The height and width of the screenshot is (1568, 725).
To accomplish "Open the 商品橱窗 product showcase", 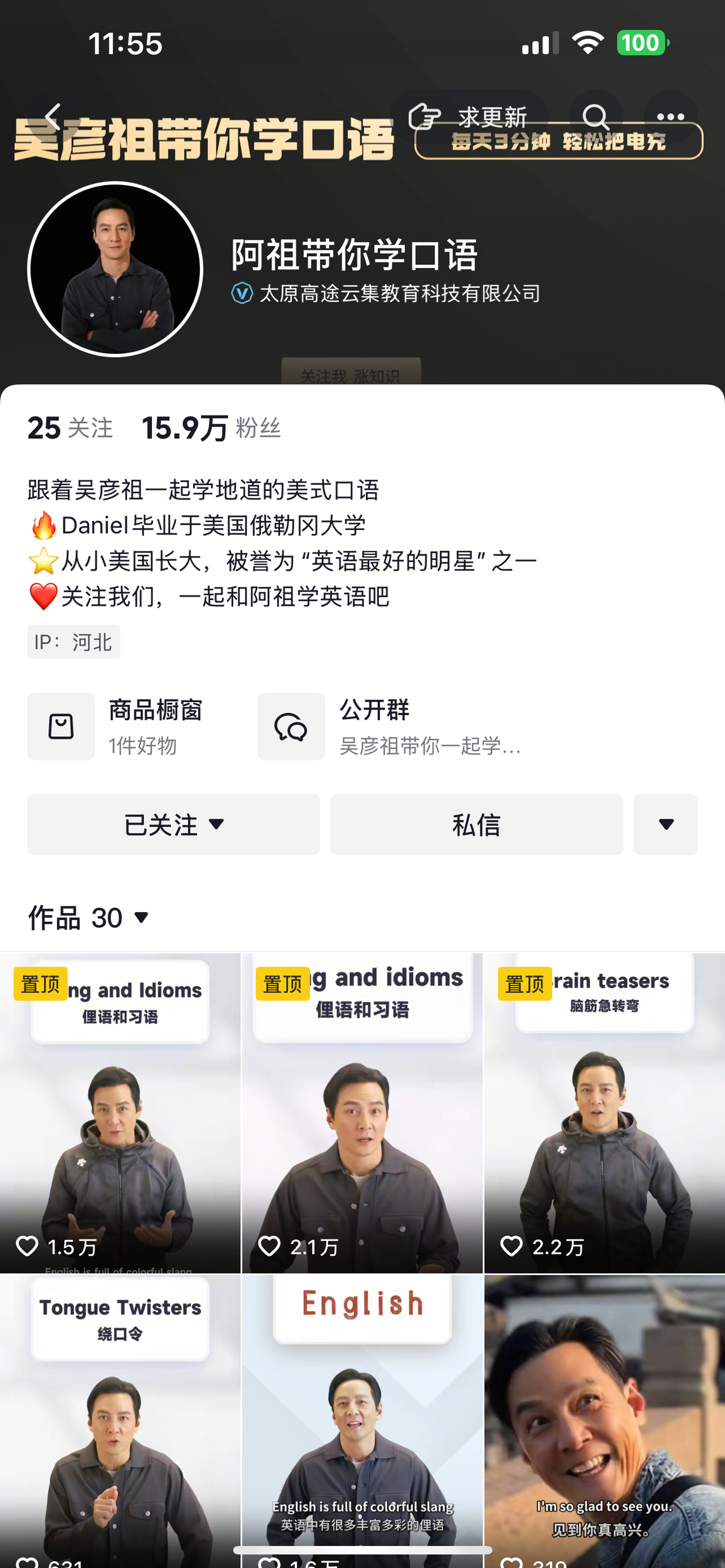I will [122, 726].
